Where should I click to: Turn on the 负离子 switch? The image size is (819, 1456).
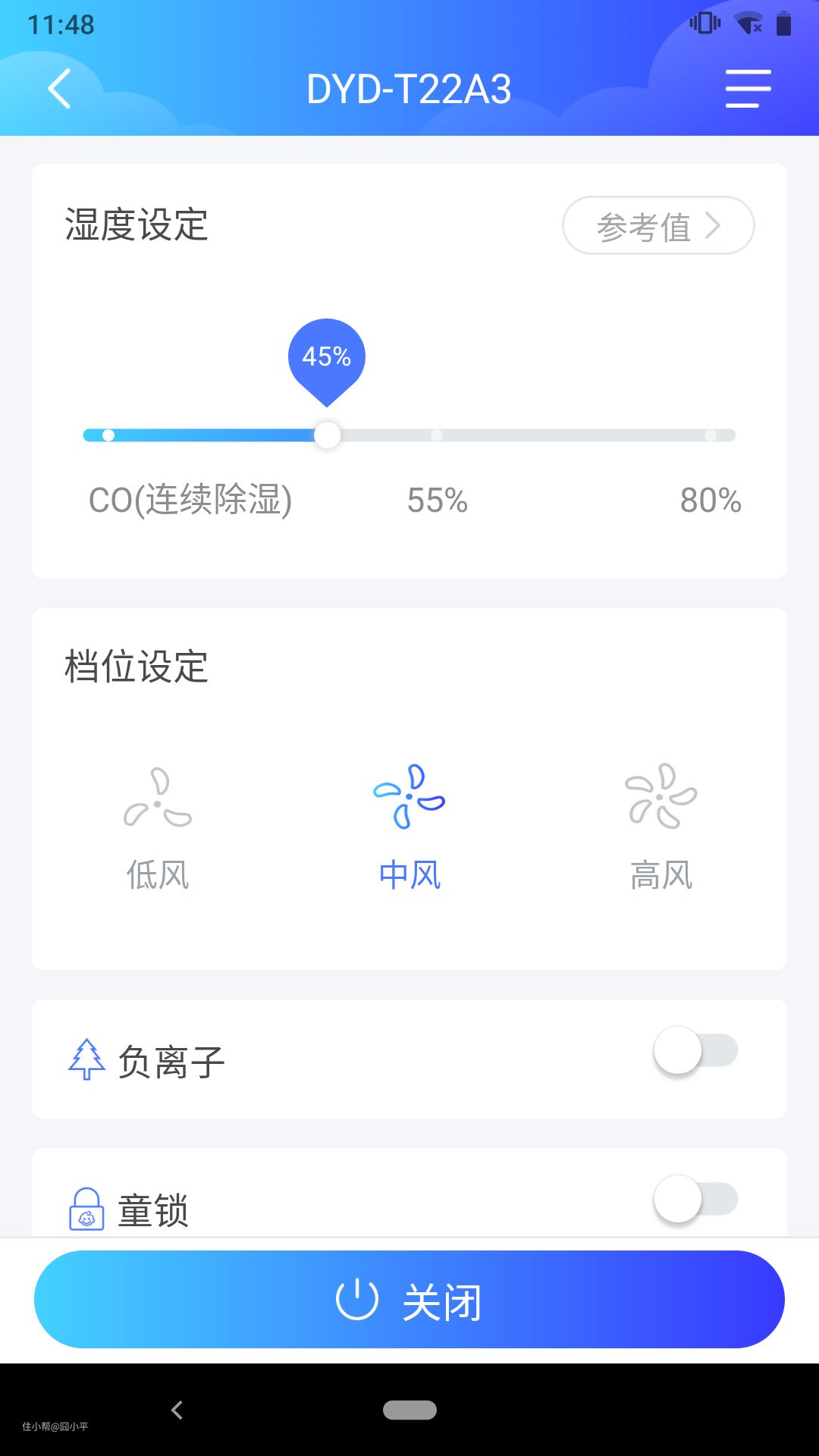click(695, 1051)
